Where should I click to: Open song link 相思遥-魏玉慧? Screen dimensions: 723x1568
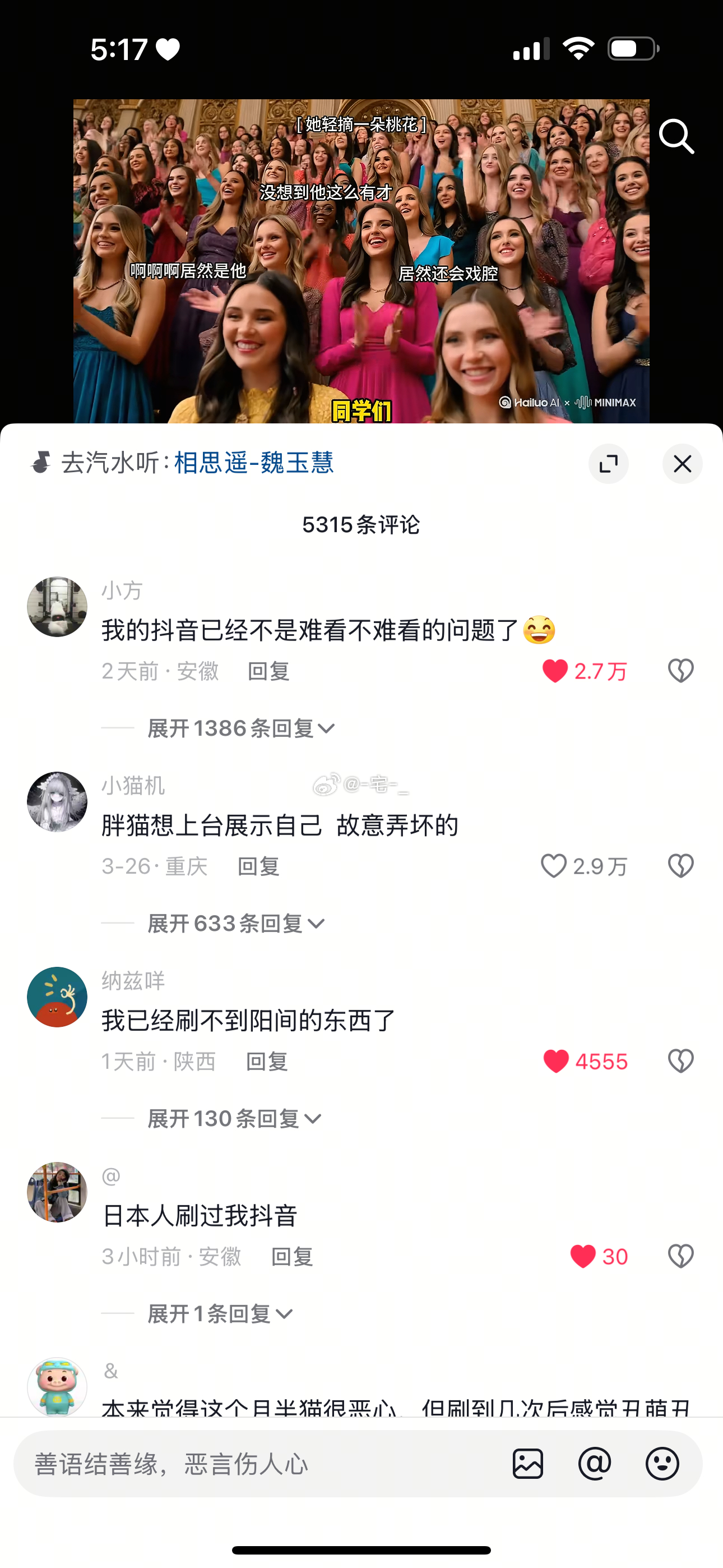(x=254, y=463)
